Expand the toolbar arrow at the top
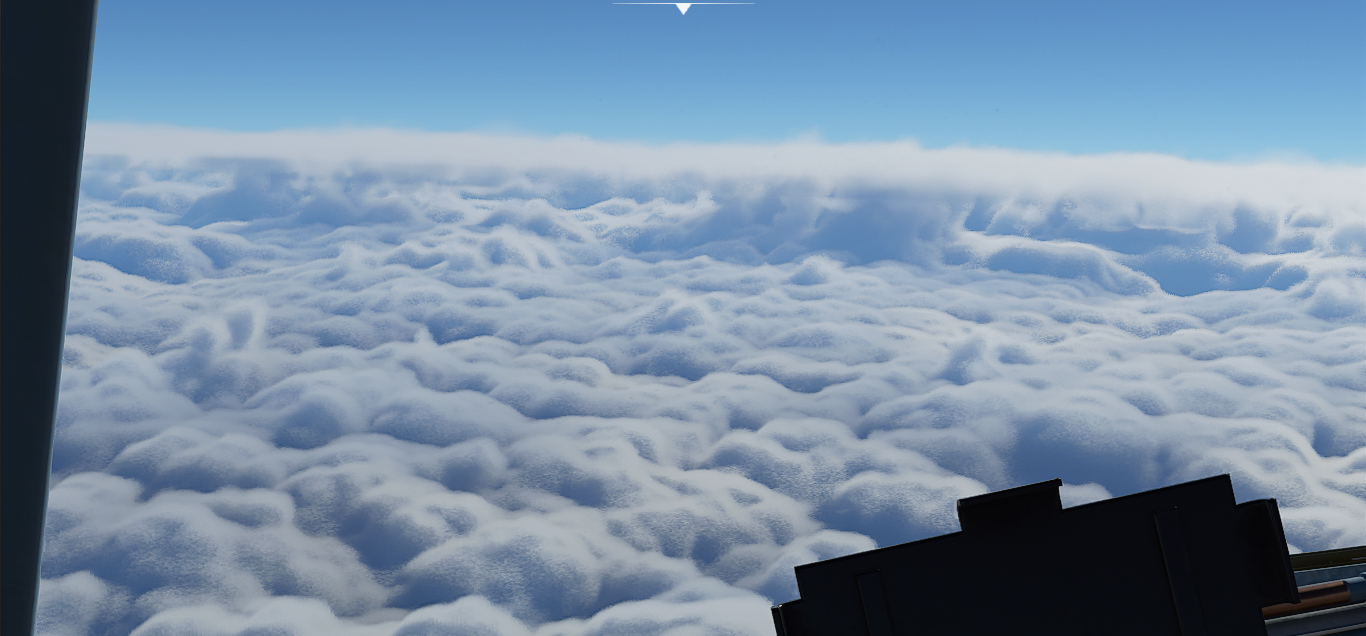Screen dimensions: 1366x636 [683, 8]
